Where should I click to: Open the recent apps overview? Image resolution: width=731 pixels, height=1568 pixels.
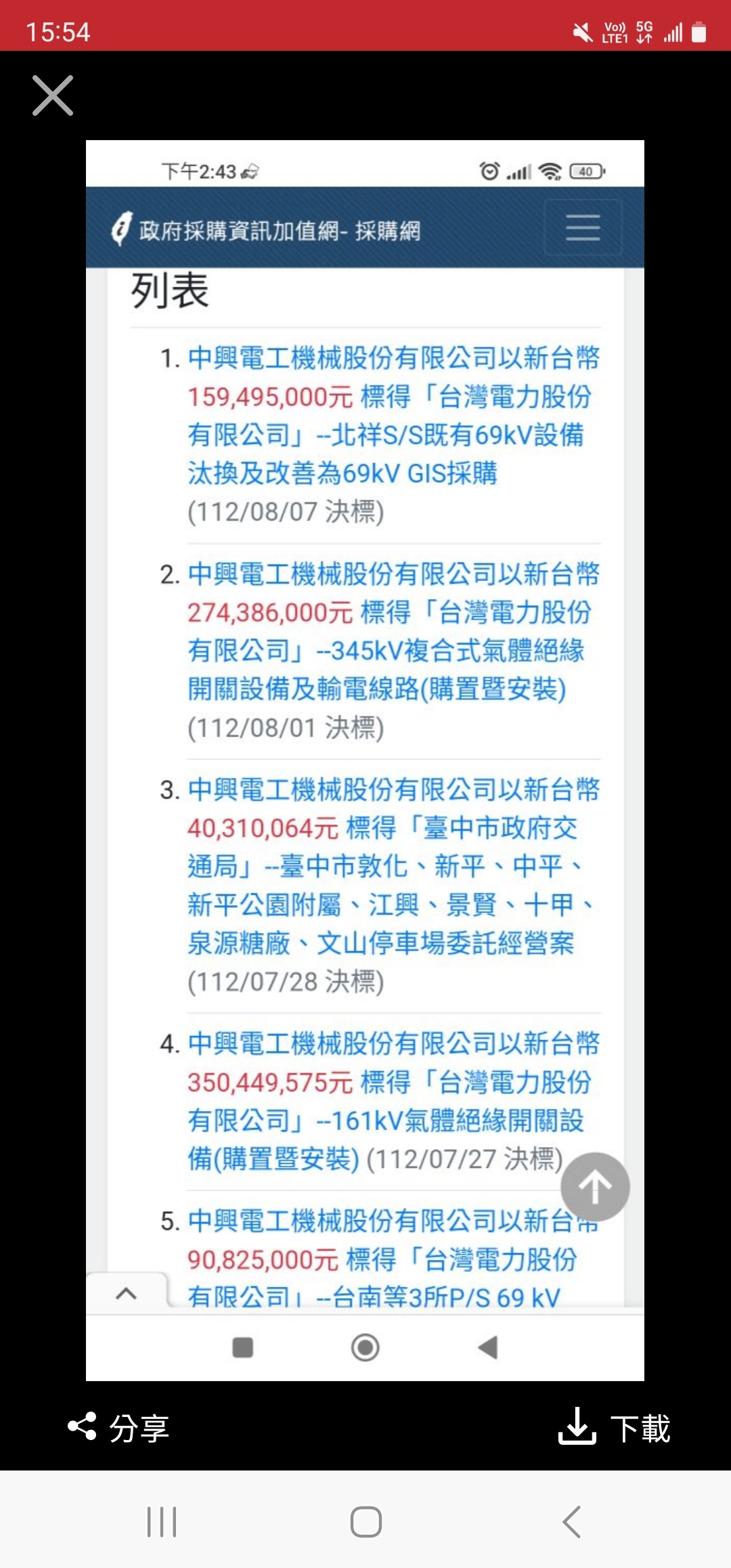click(x=162, y=1522)
